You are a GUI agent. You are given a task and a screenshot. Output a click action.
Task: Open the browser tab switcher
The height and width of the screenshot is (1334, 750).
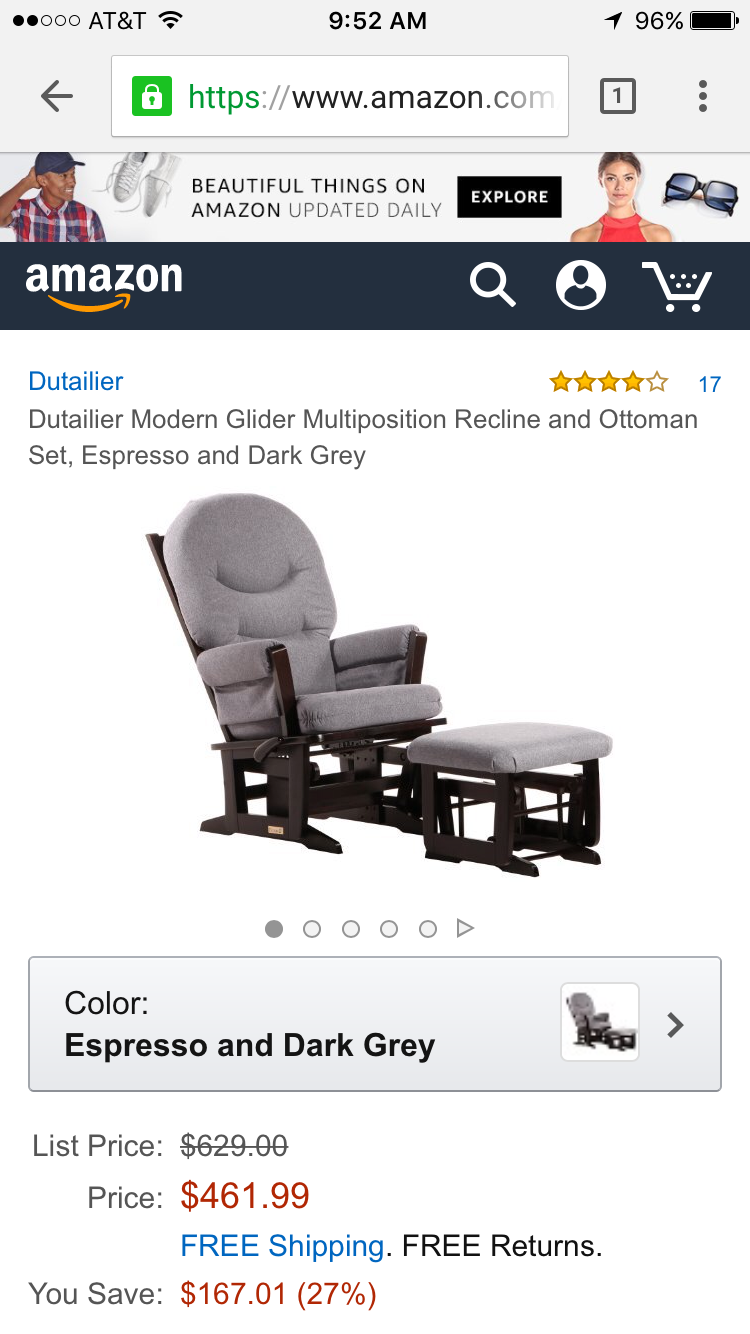tap(617, 96)
